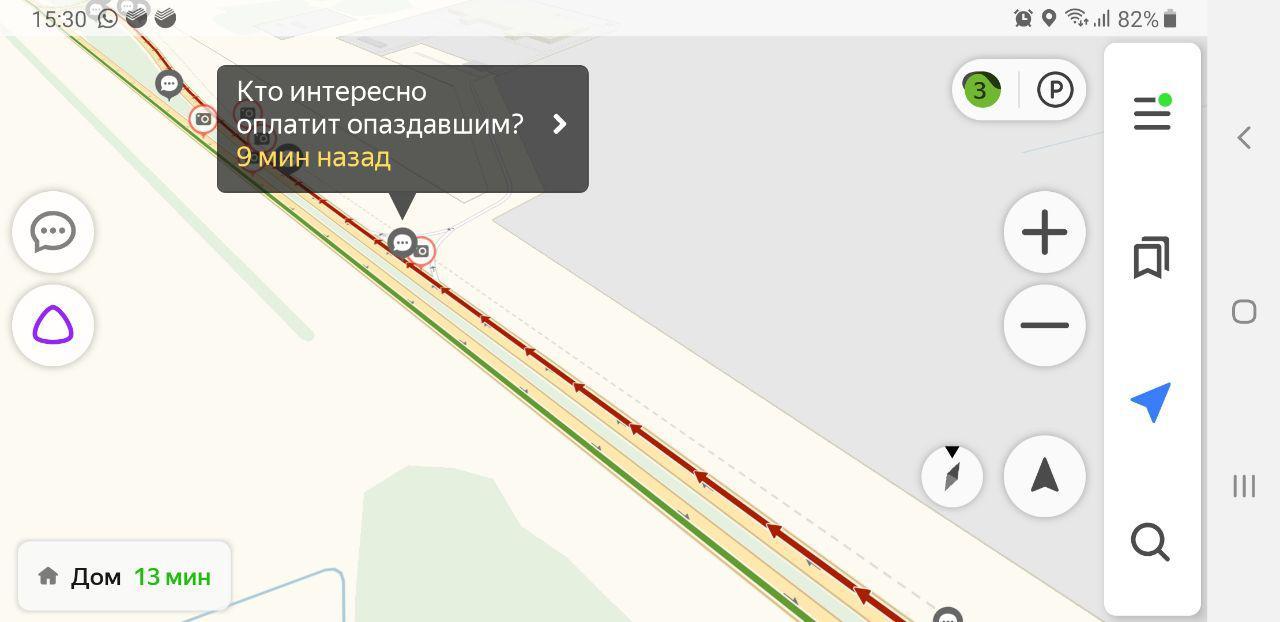Add a road event comment
Viewport: 1280px width, 622px height.
coord(53,232)
